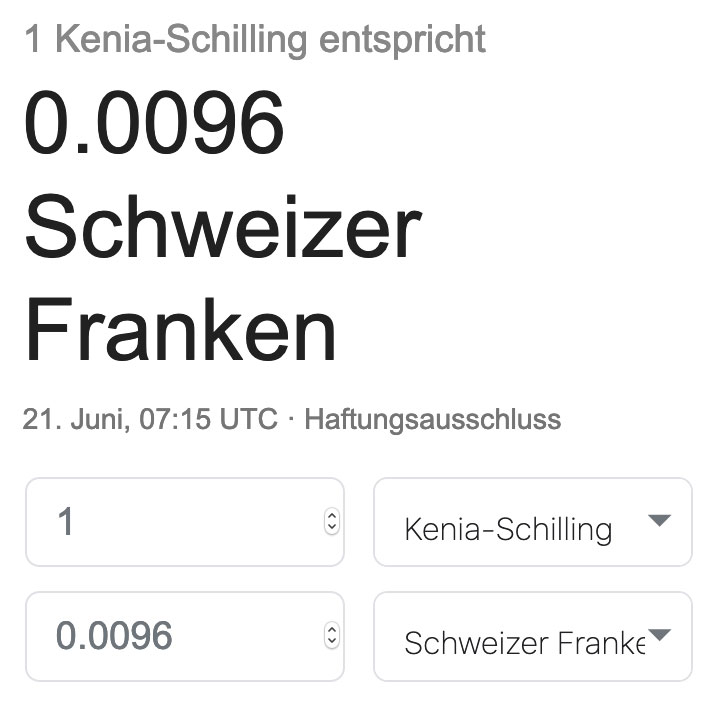The height and width of the screenshot is (708, 722).
Task: Open the Kenia-Schilling currency dropdown
Action: tap(532, 522)
